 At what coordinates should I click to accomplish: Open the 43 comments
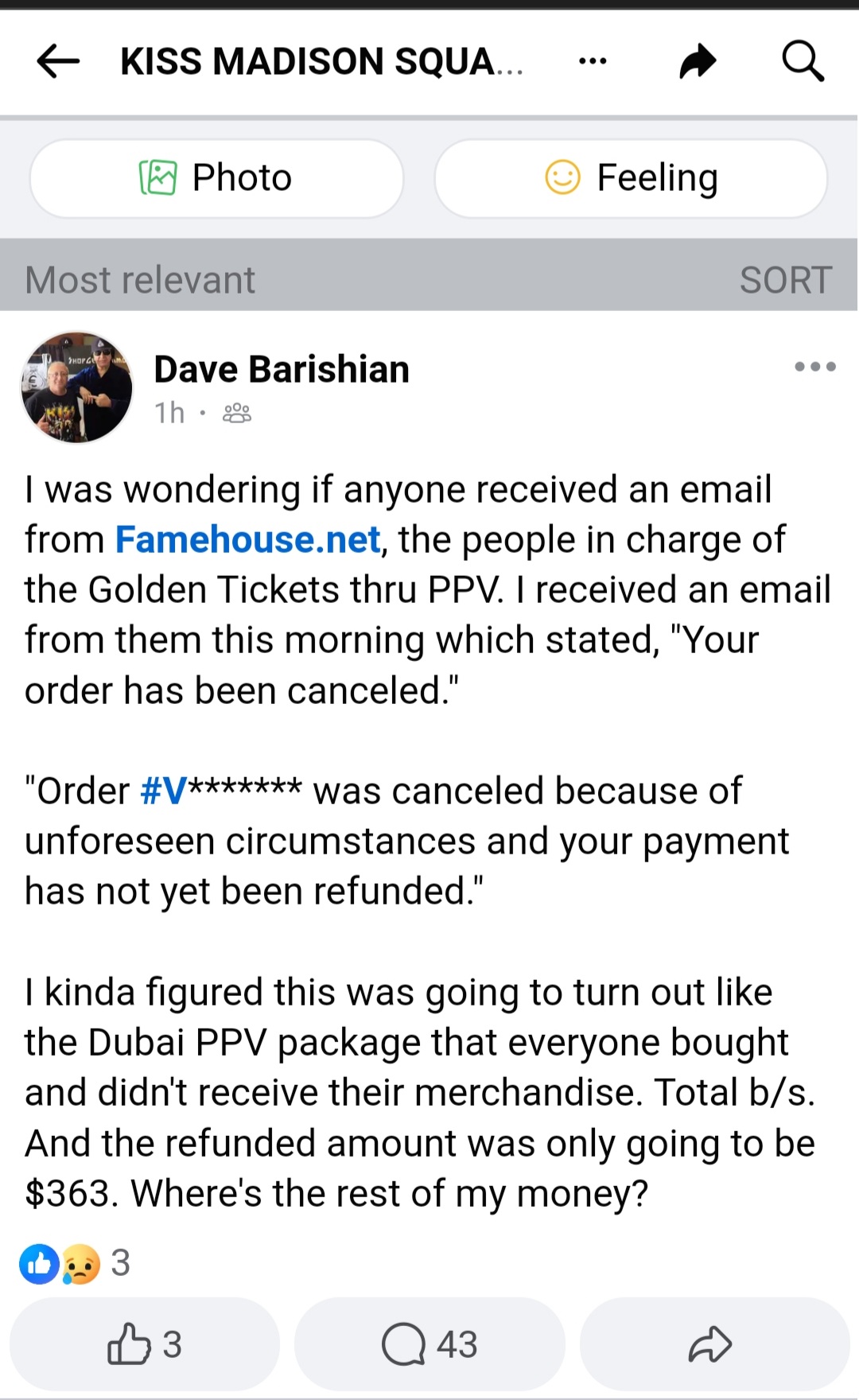(x=429, y=1345)
